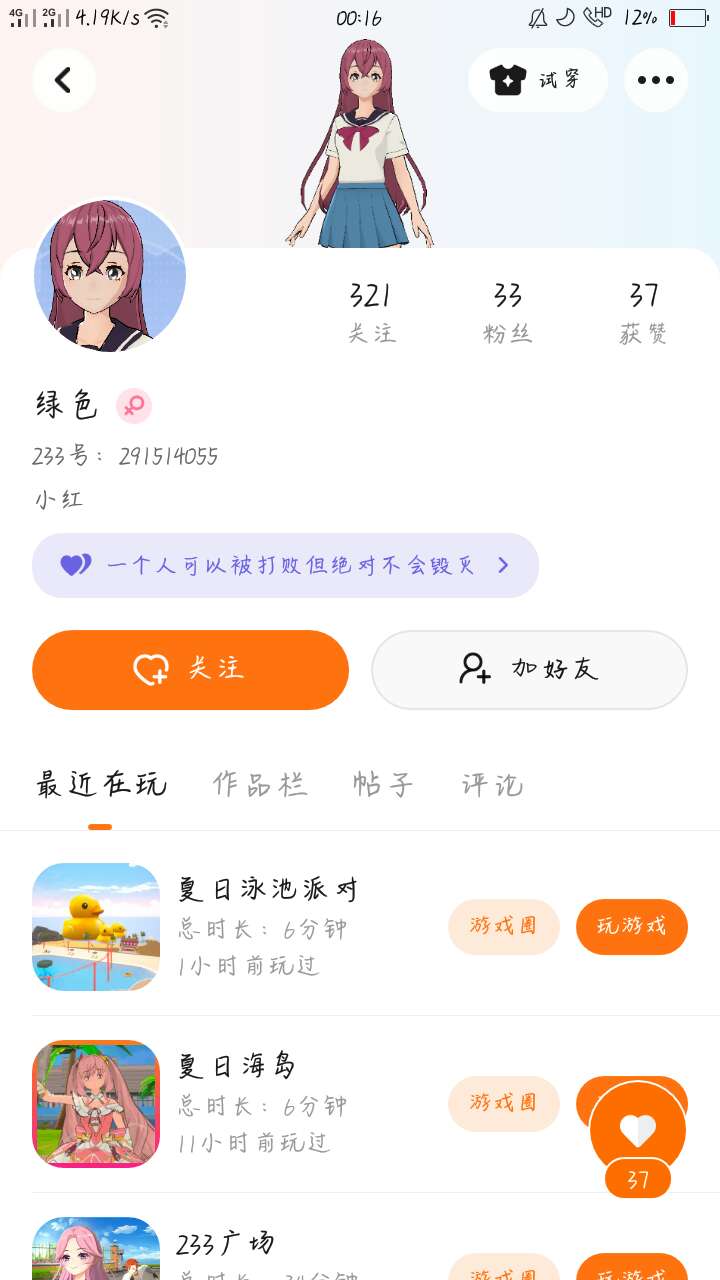Open the three-dot overflow menu

pos(656,80)
